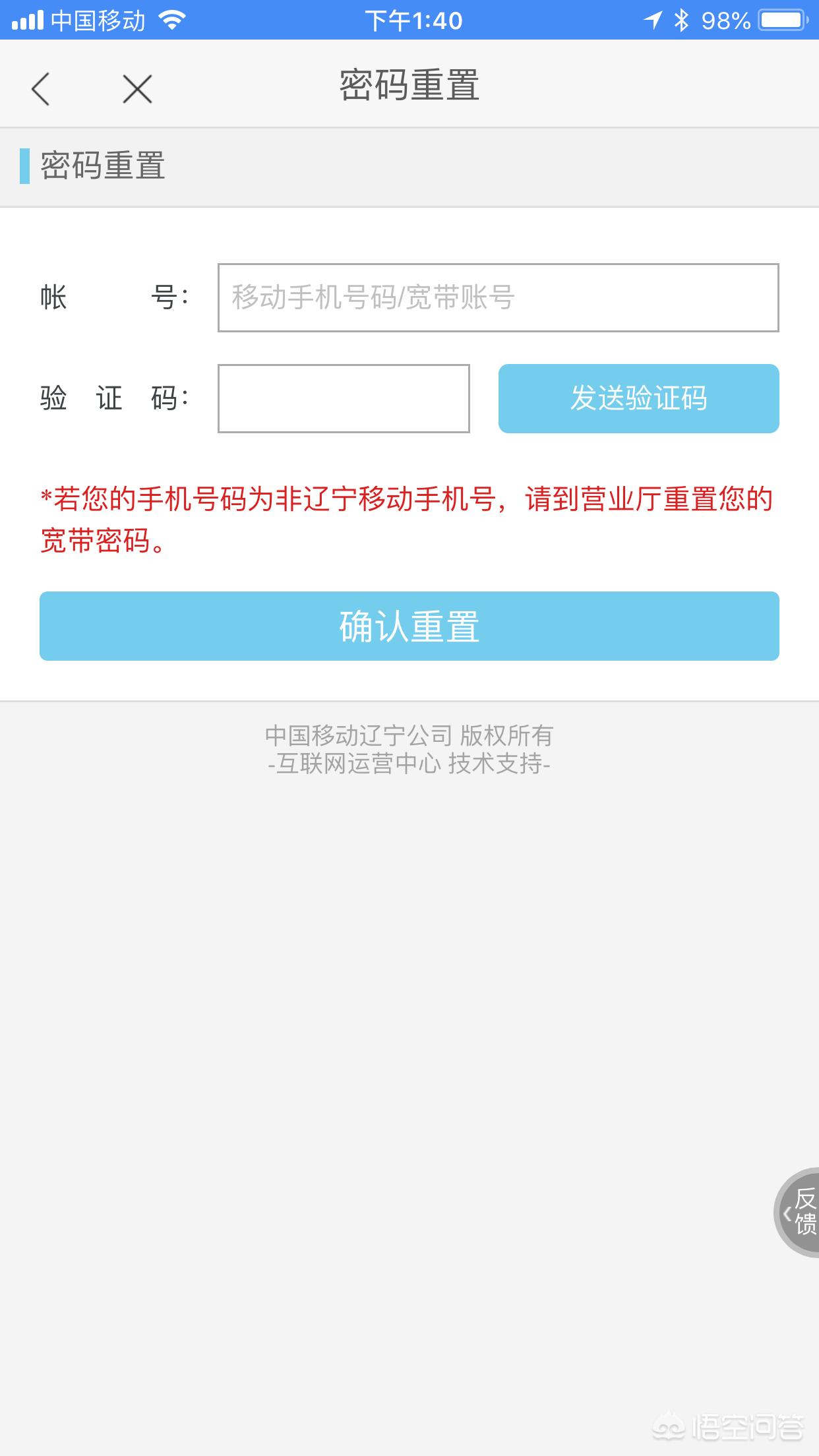Image resolution: width=819 pixels, height=1456 pixels.
Task: Tap the Bluetooth icon in the status bar
Action: tap(682, 20)
